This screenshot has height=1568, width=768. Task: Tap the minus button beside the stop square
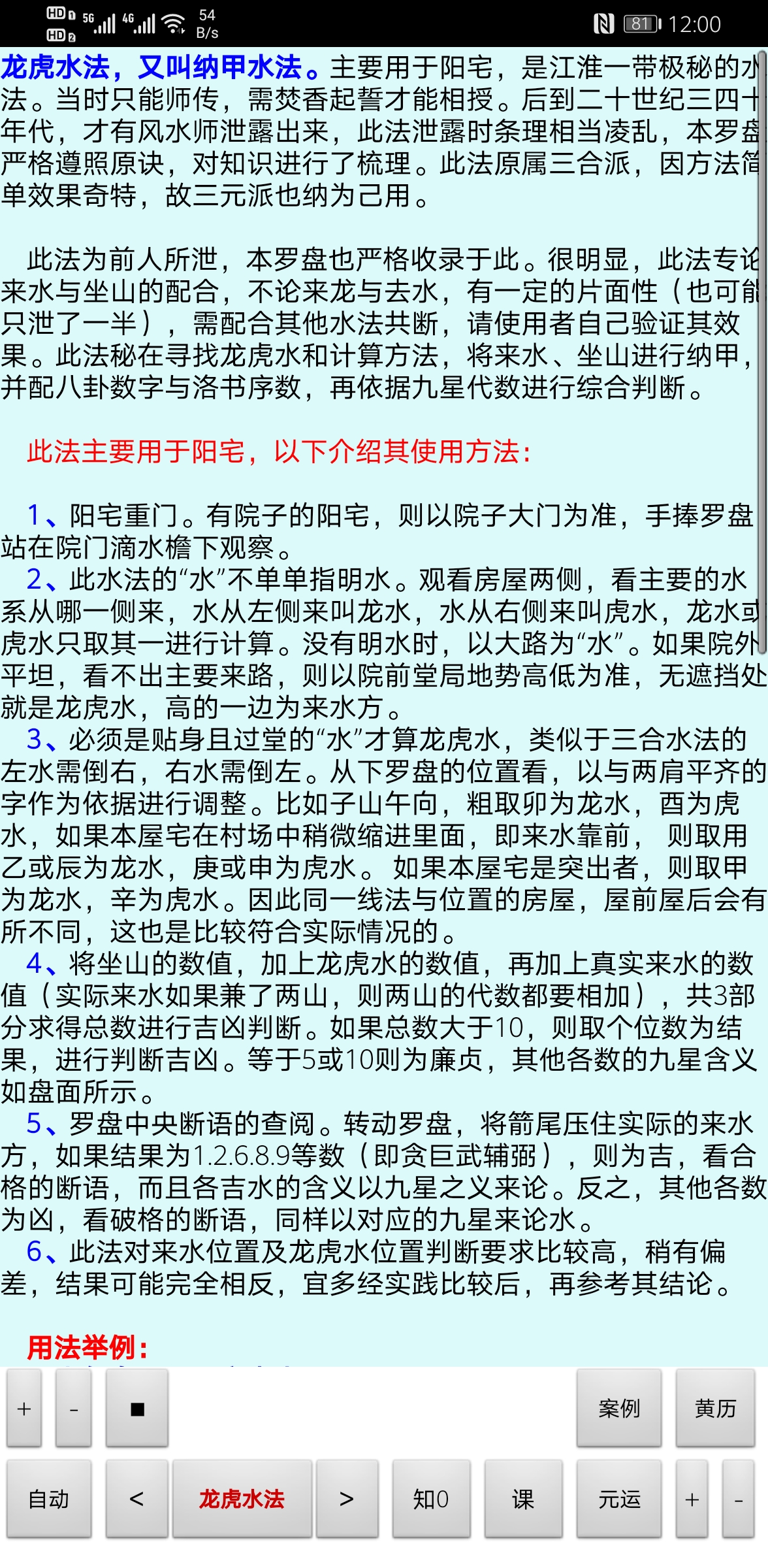(x=73, y=1409)
